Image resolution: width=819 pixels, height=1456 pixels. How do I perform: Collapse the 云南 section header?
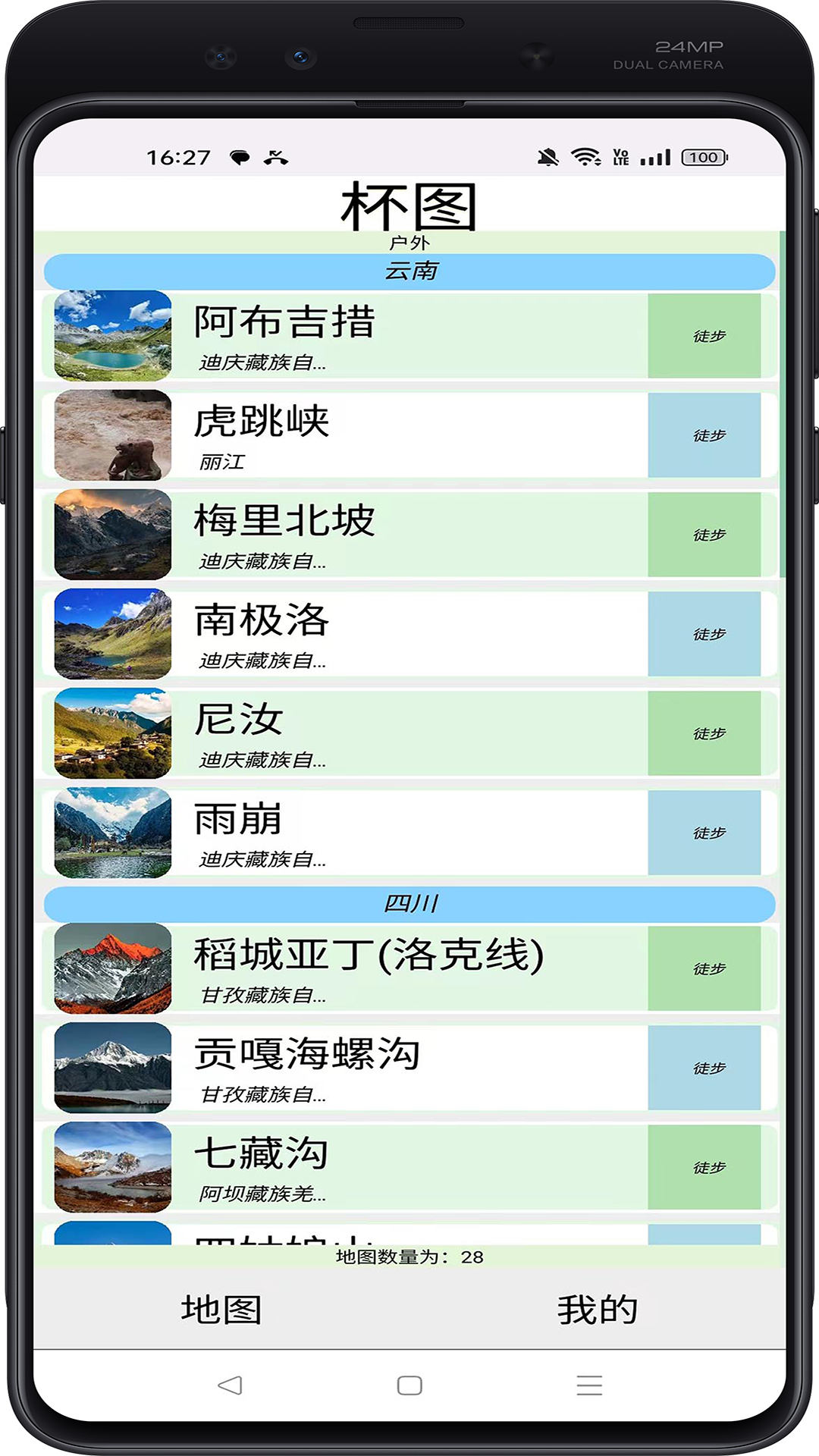point(409,269)
